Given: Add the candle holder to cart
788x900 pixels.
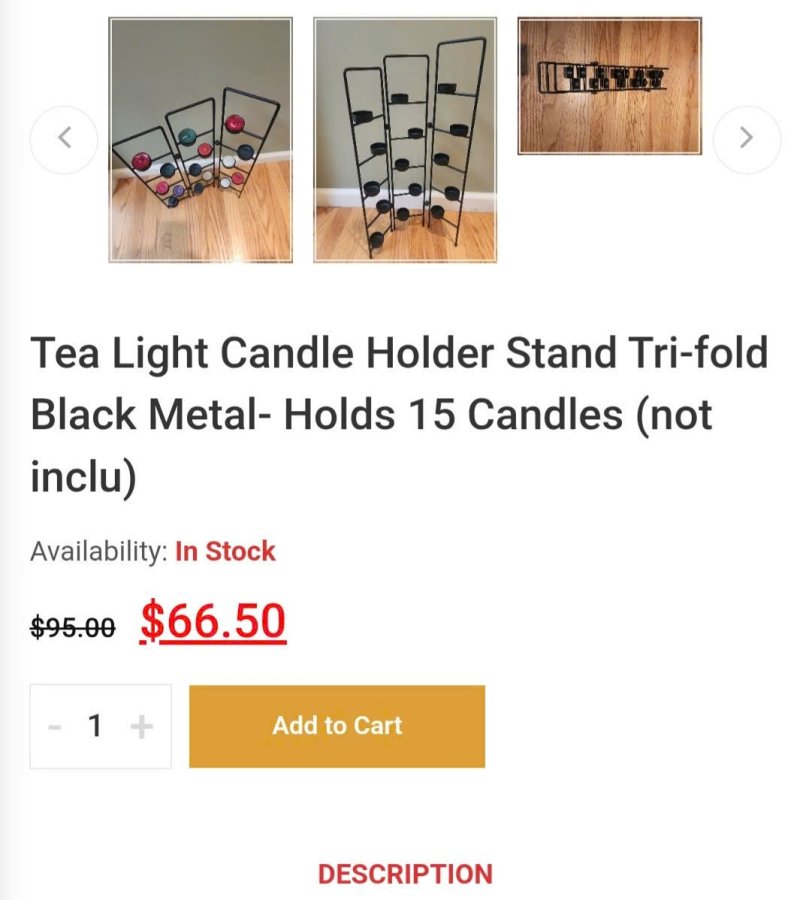Looking at the screenshot, I should 337,726.
